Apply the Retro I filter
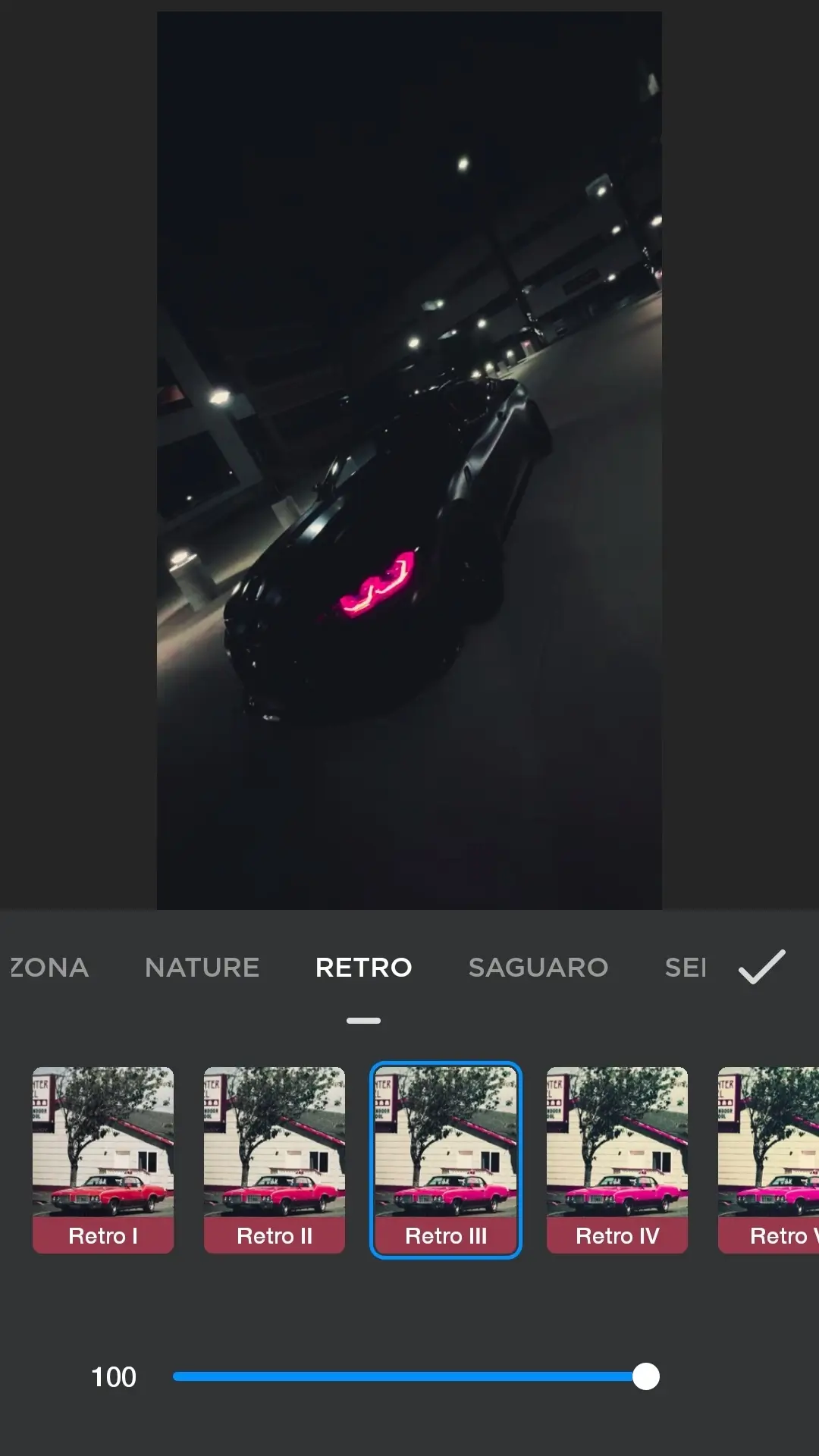Viewport: 819px width, 1456px height. click(103, 1159)
